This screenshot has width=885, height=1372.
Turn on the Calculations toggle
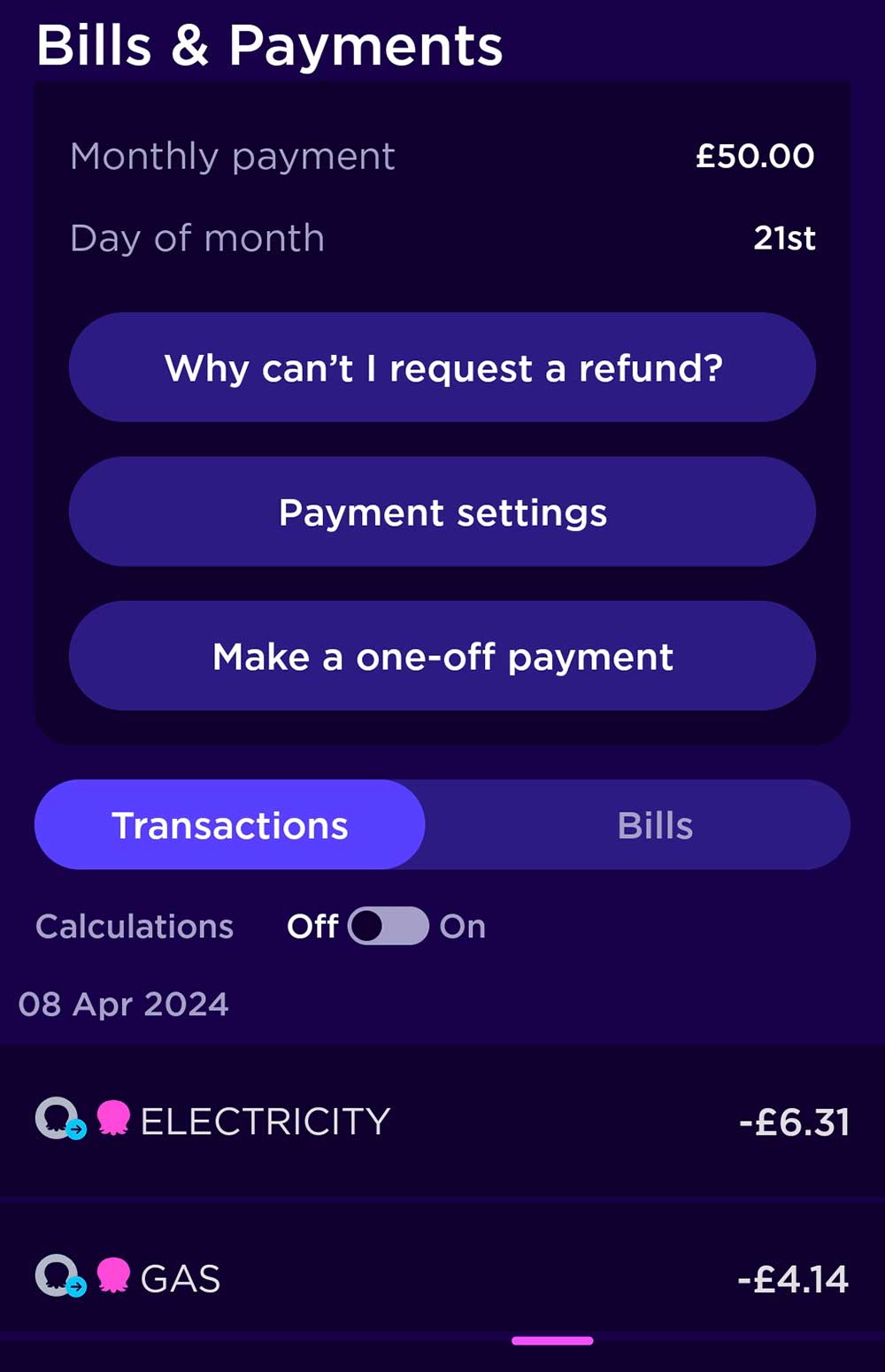pyautogui.click(x=389, y=926)
